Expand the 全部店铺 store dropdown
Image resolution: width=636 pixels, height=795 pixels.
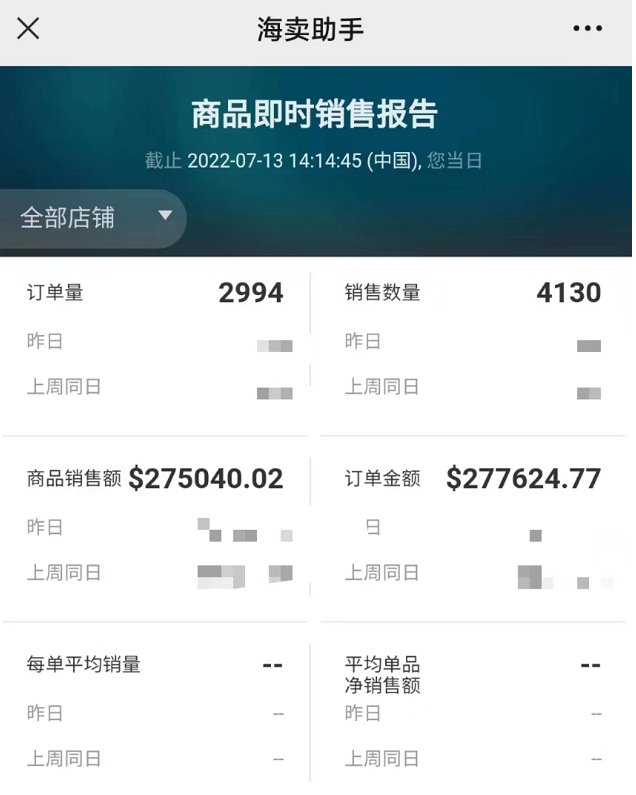95,217
